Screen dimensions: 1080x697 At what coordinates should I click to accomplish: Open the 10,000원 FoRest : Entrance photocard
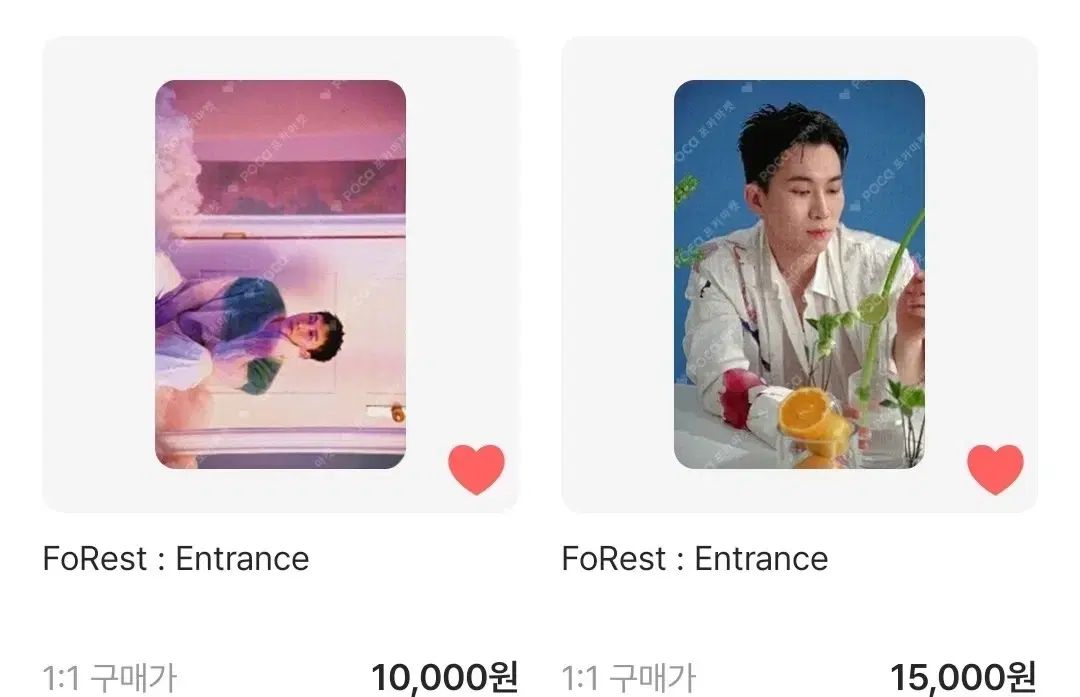tap(280, 274)
